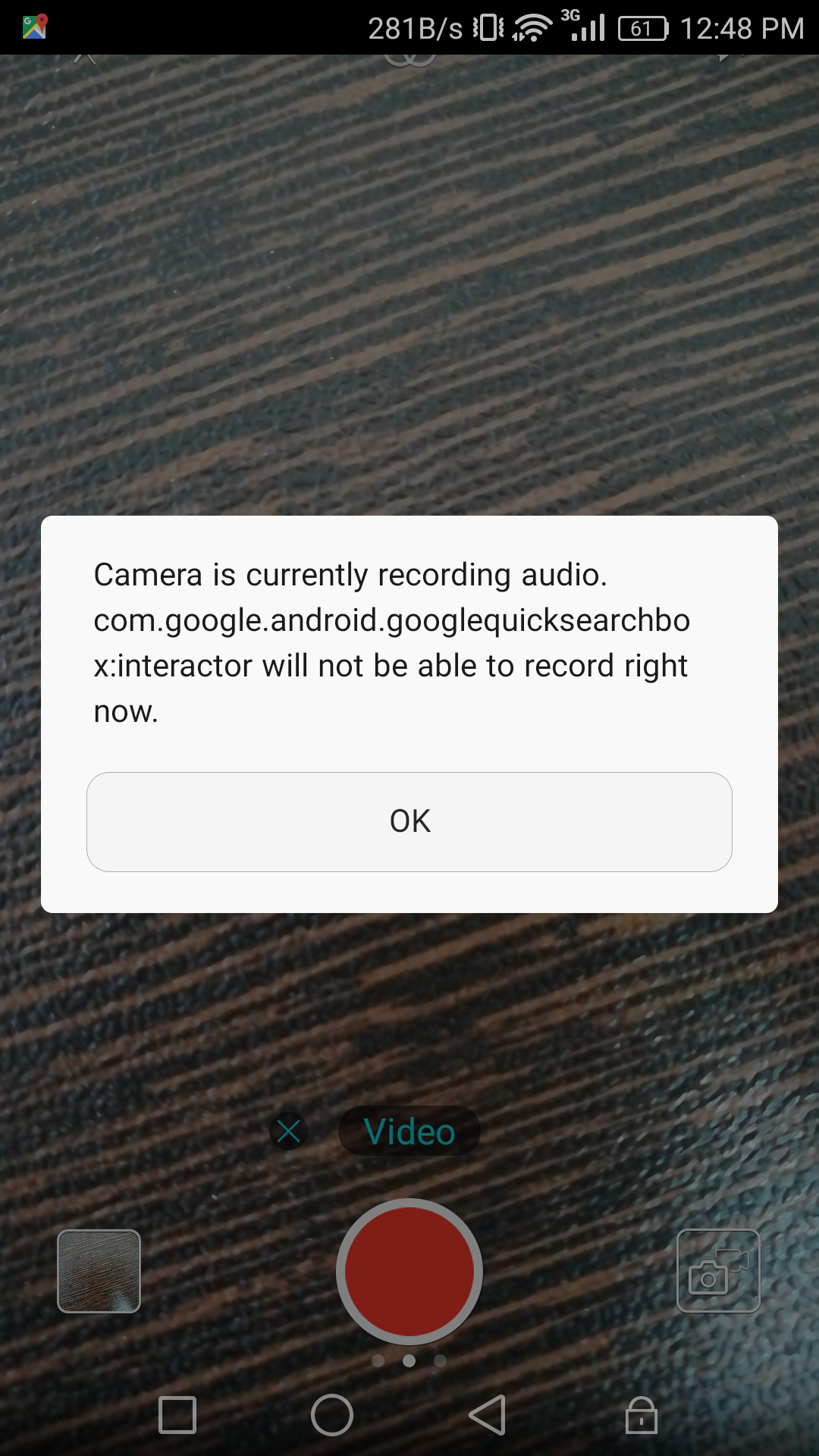819x1456 pixels.
Task: Close Video mode with the X icon
Action: coord(289,1131)
